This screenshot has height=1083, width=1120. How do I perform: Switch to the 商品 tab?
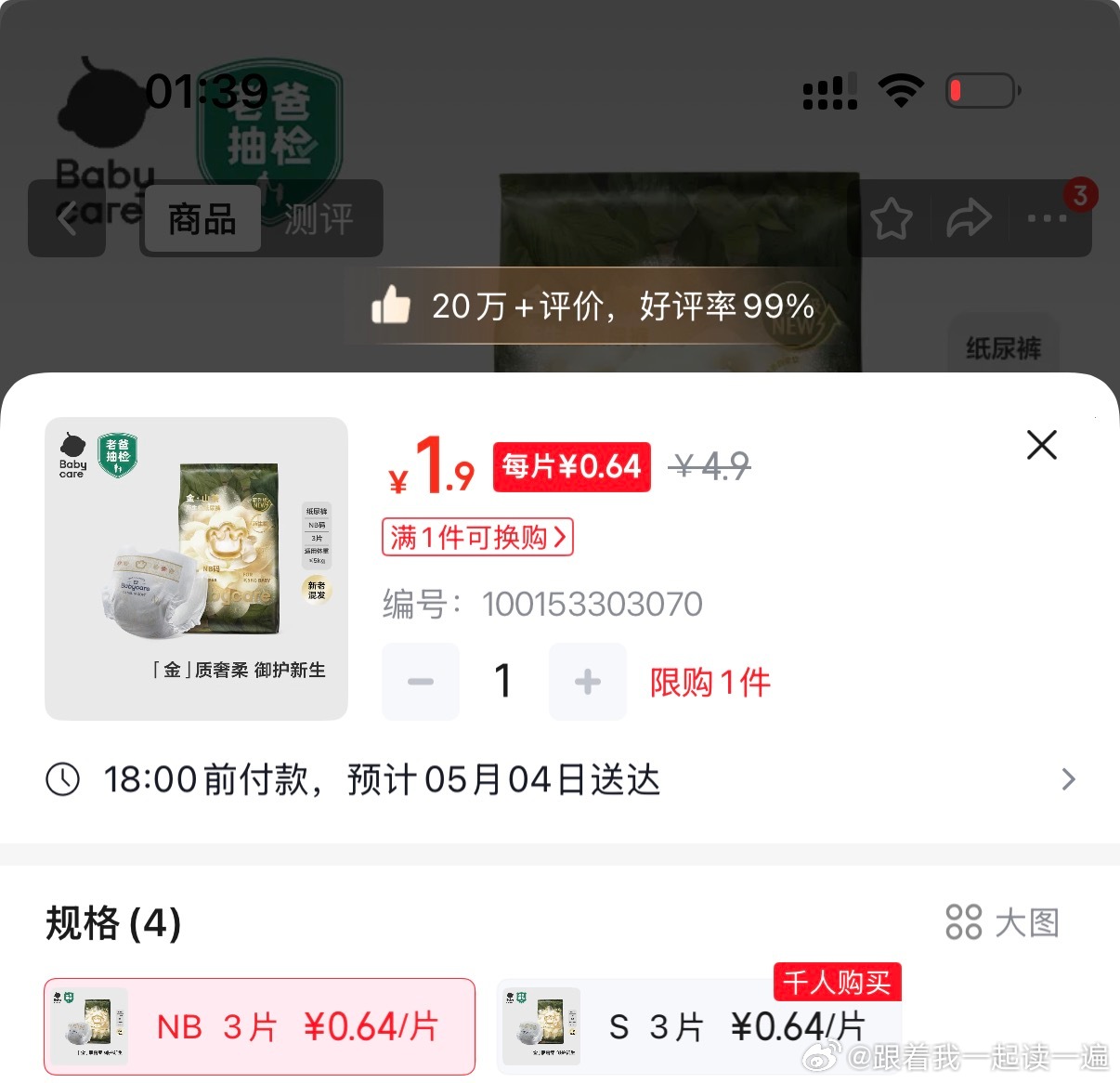click(x=202, y=219)
